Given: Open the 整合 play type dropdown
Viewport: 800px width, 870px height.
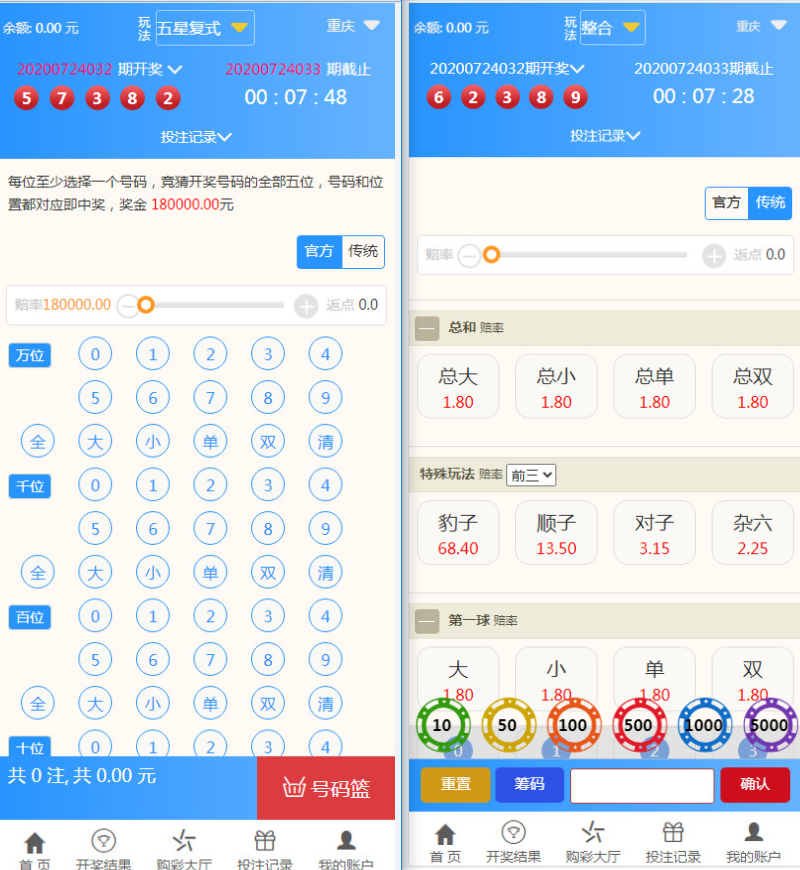Looking at the screenshot, I should coord(612,28).
